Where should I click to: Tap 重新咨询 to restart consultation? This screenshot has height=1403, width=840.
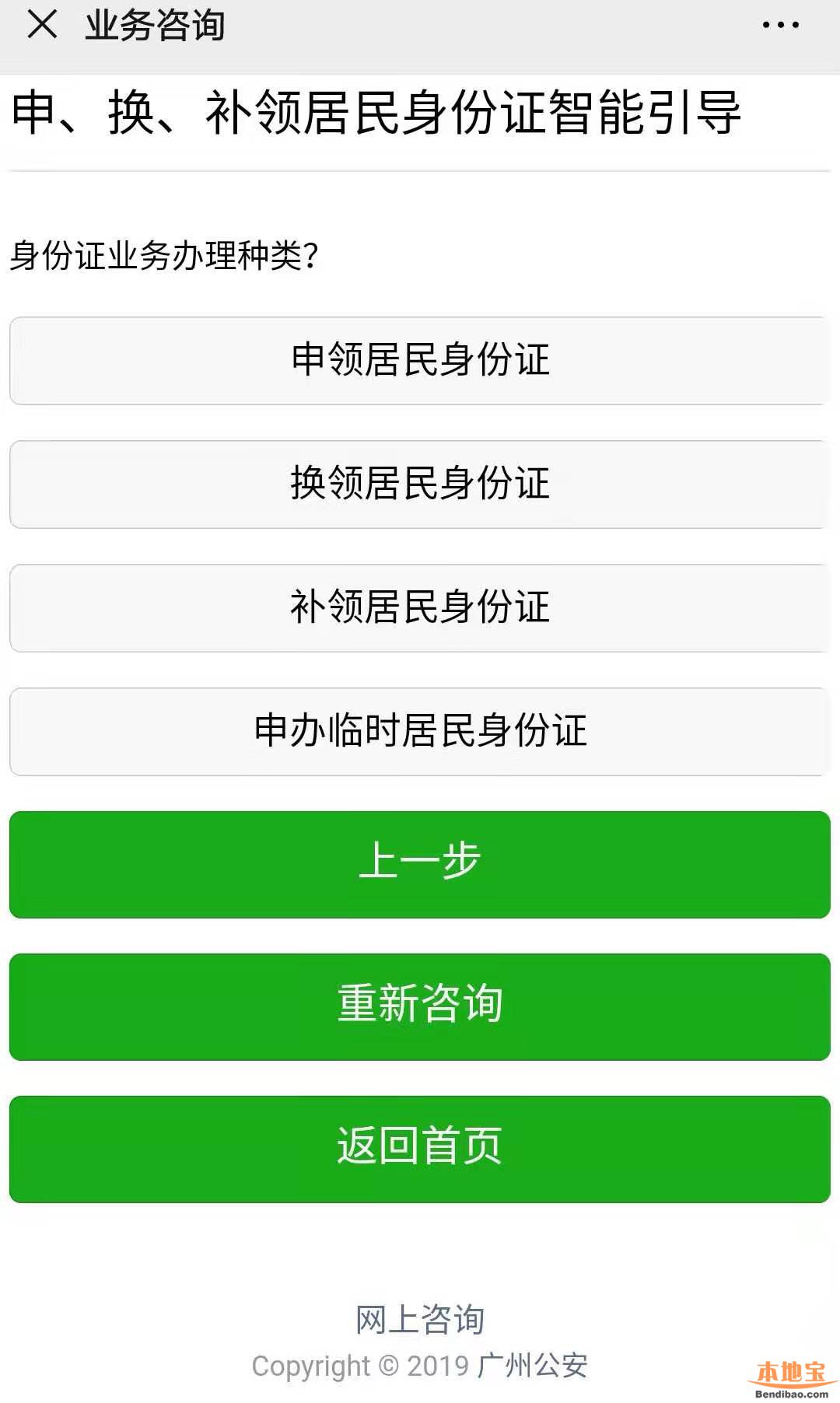(x=420, y=1006)
